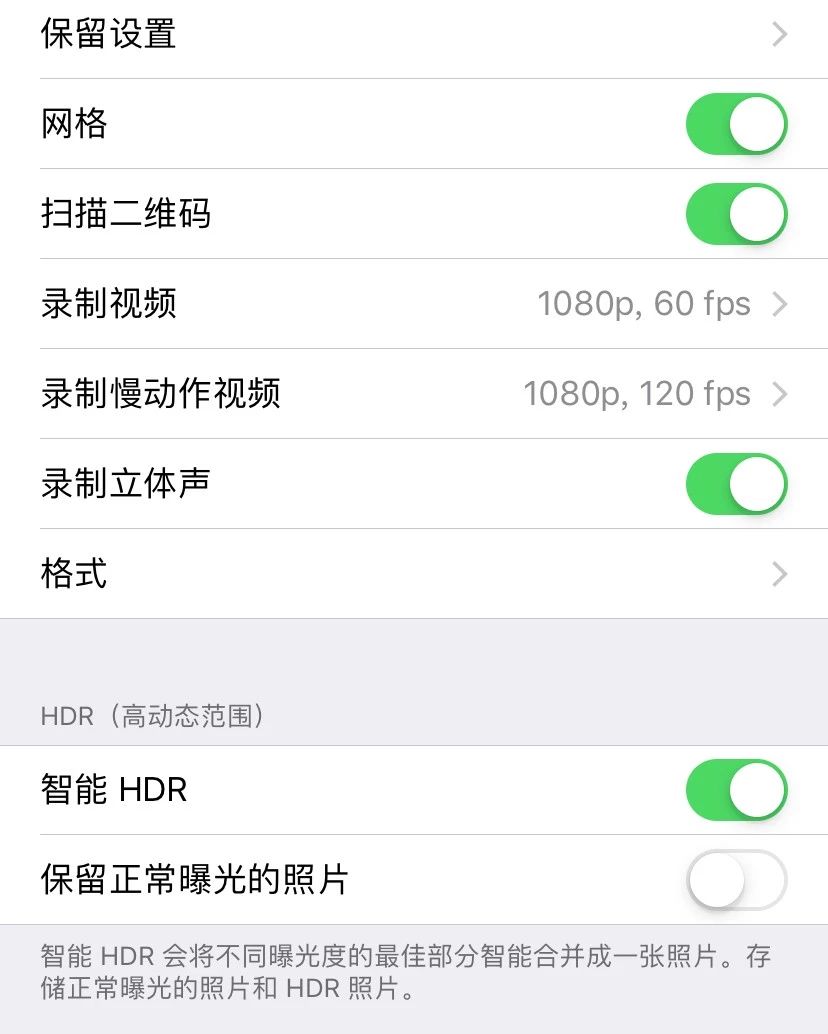Image resolution: width=828 pixels, height=1034 pixels.
Task: Toggle the 网格 (Grid) switch off
Action: click(x=736, y=124)
